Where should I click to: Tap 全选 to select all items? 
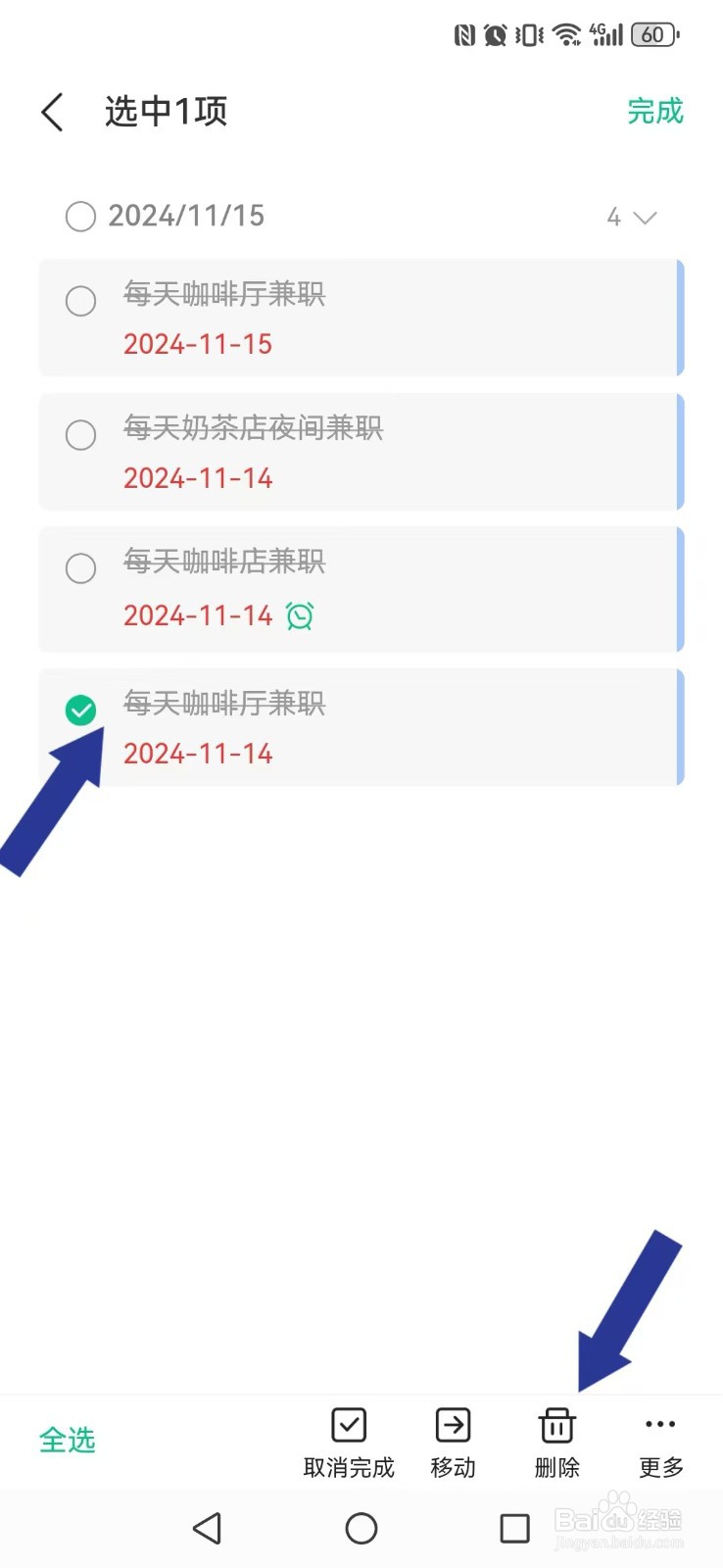[67, 1439]
